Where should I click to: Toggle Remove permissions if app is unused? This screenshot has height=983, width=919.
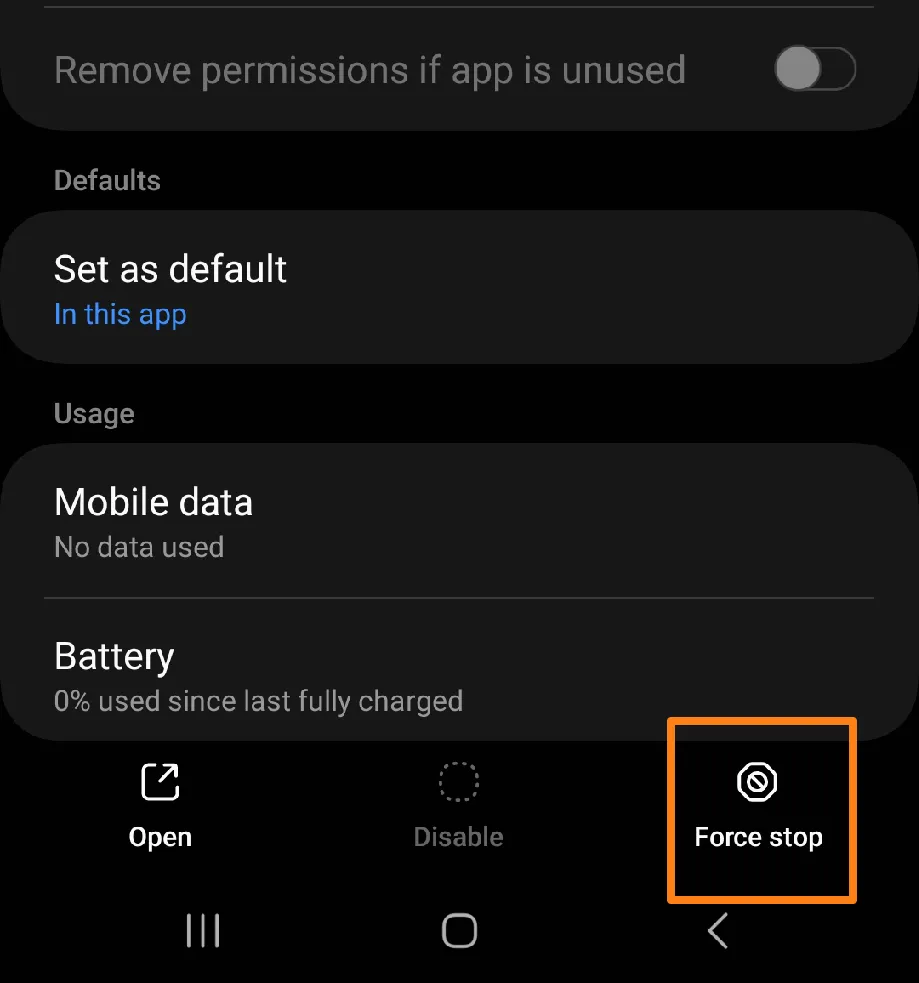click(x=814, y=71)
